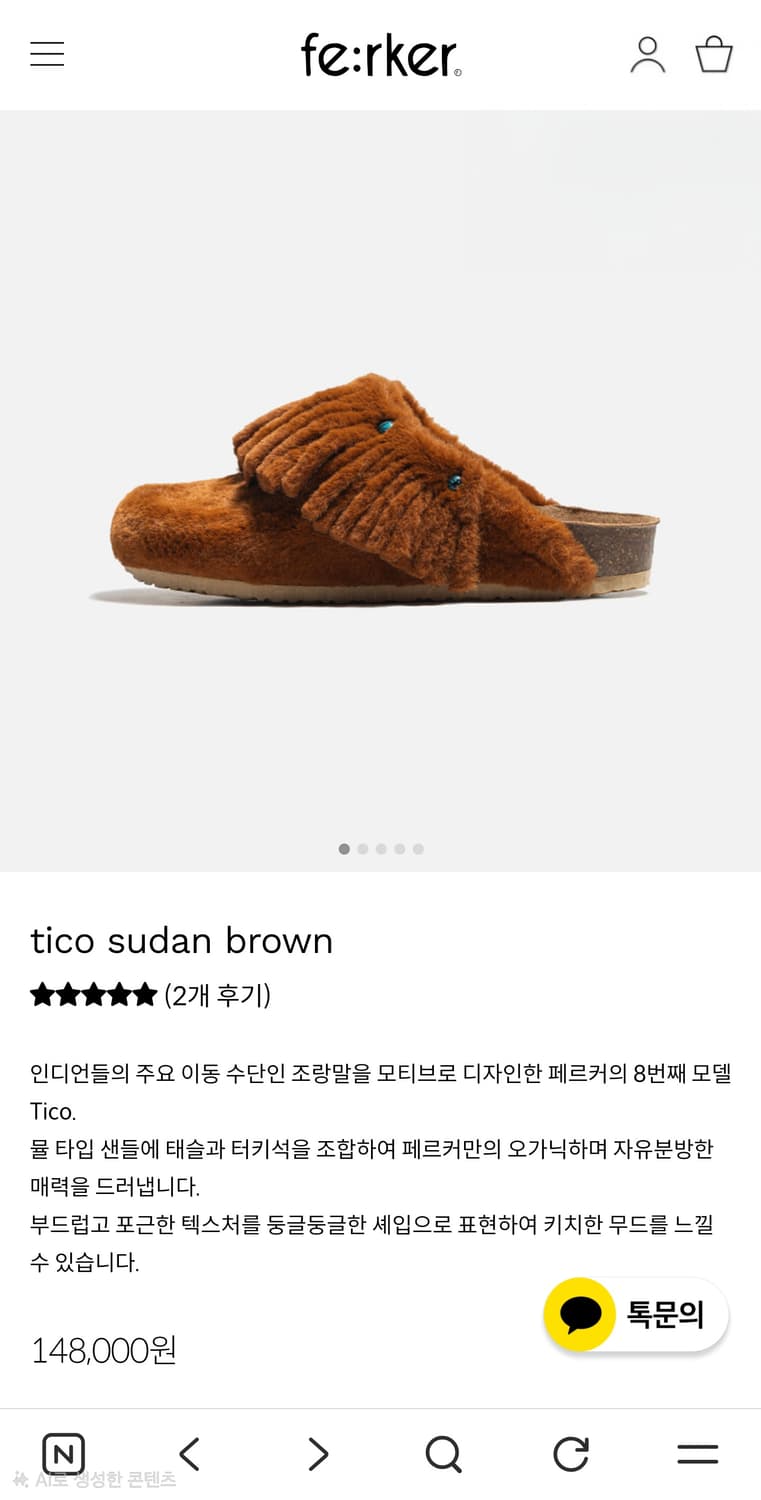Click the fe:rker logo to go home
This screenshot has height=1500, width=761.
tap(380, 55)
